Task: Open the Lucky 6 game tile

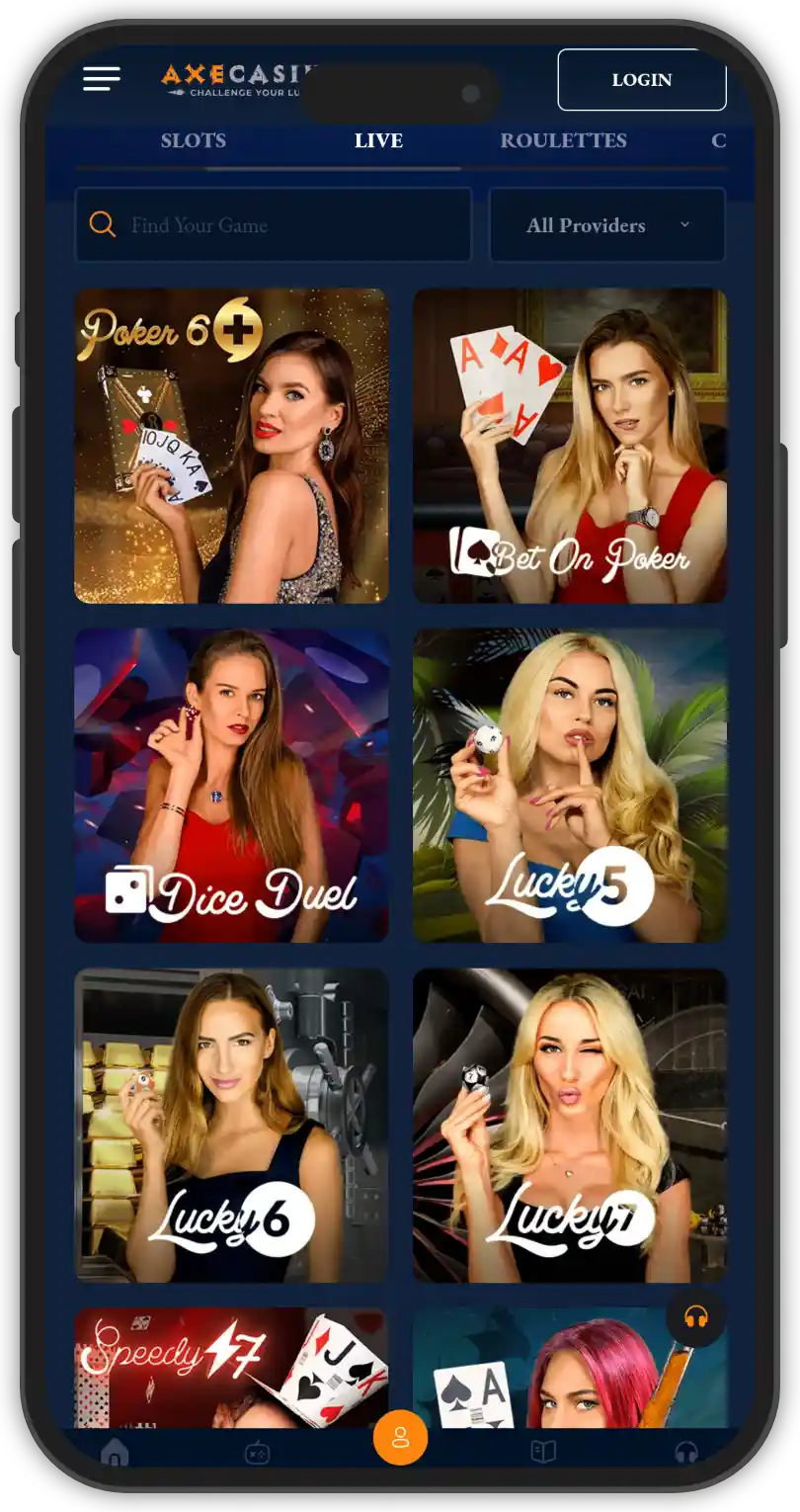Action: click(231, 1126)
